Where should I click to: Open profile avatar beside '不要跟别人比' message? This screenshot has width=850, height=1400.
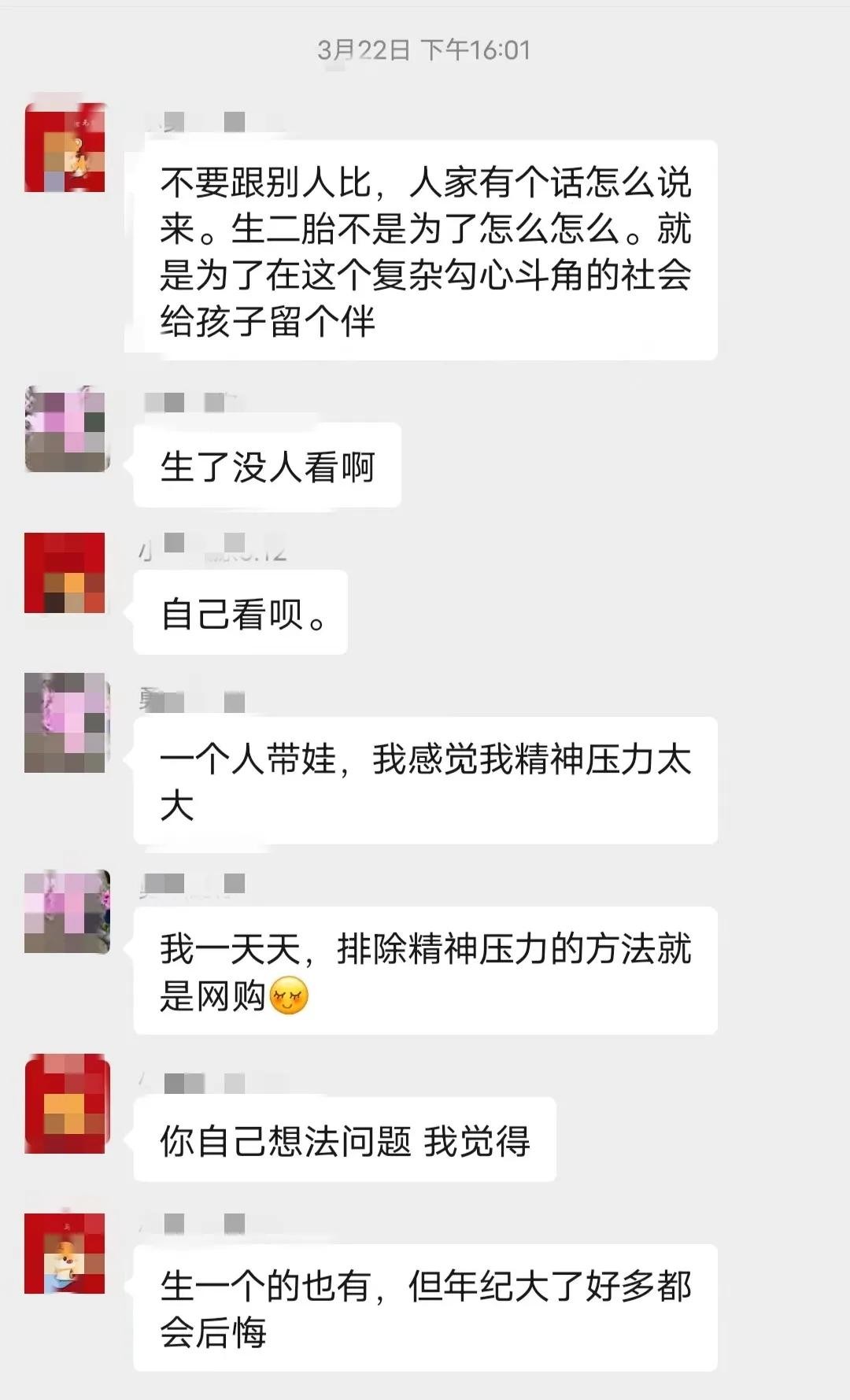(x=65, y=147)
